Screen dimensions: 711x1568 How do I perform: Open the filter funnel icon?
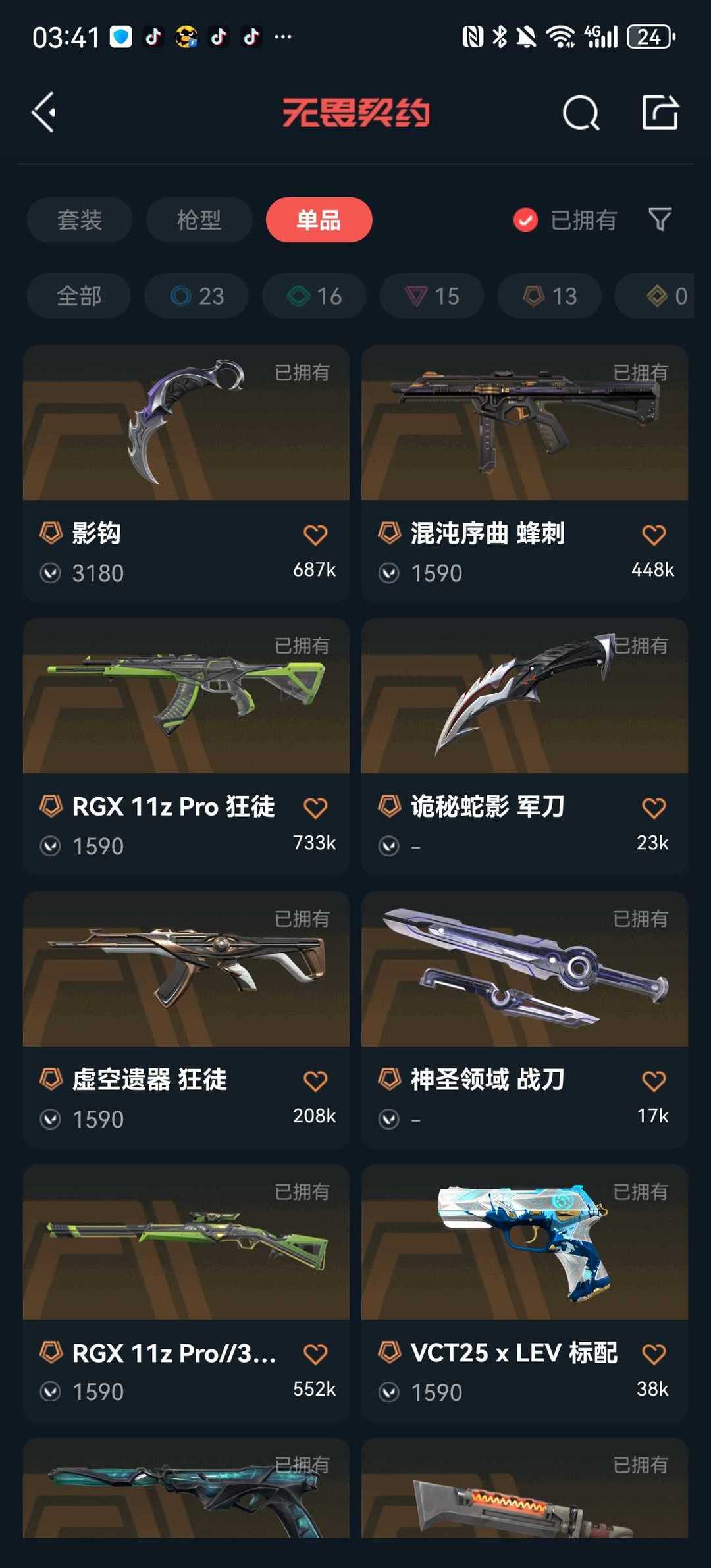660,220
